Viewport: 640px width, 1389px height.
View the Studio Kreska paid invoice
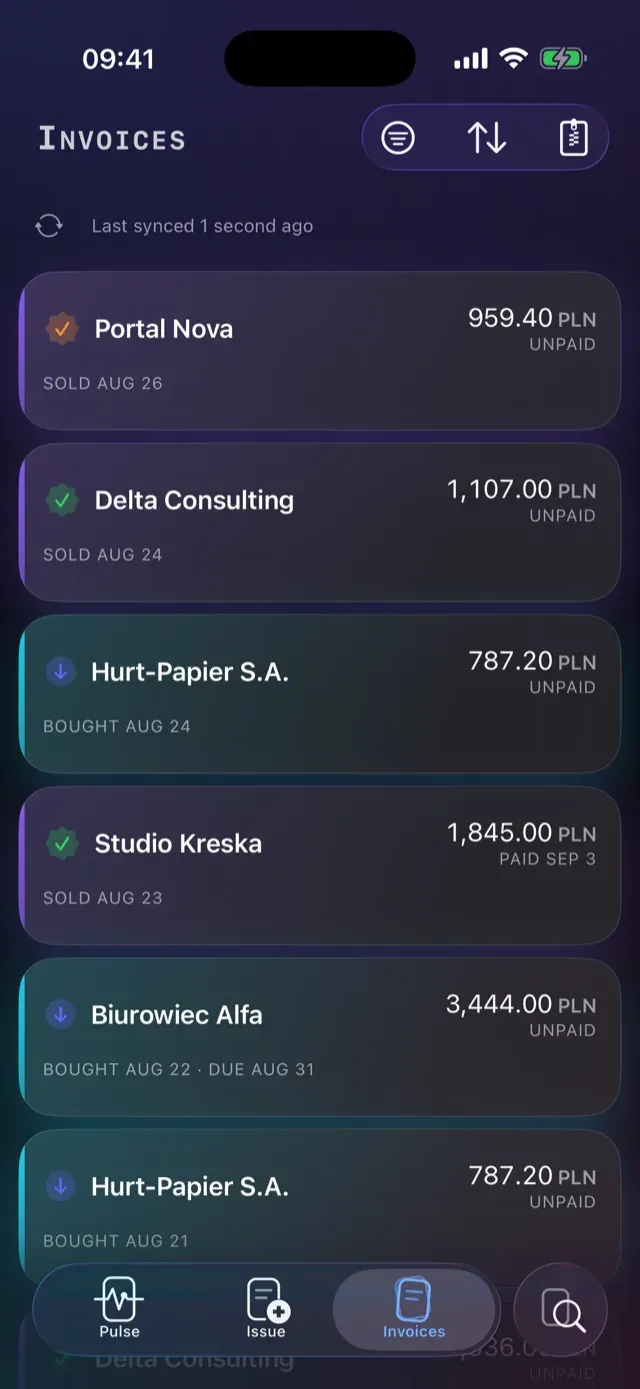(x=320, y=866)
